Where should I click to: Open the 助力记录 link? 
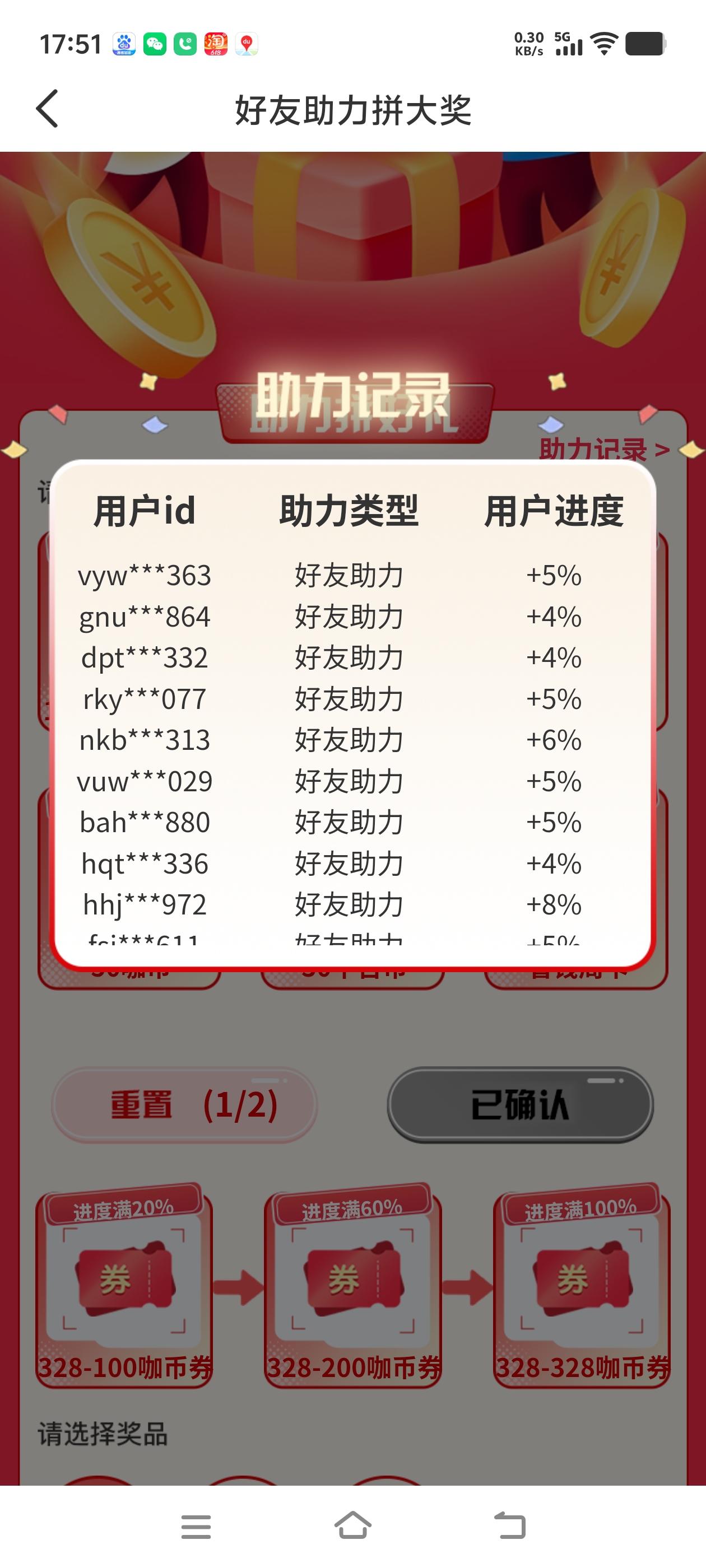603,449
